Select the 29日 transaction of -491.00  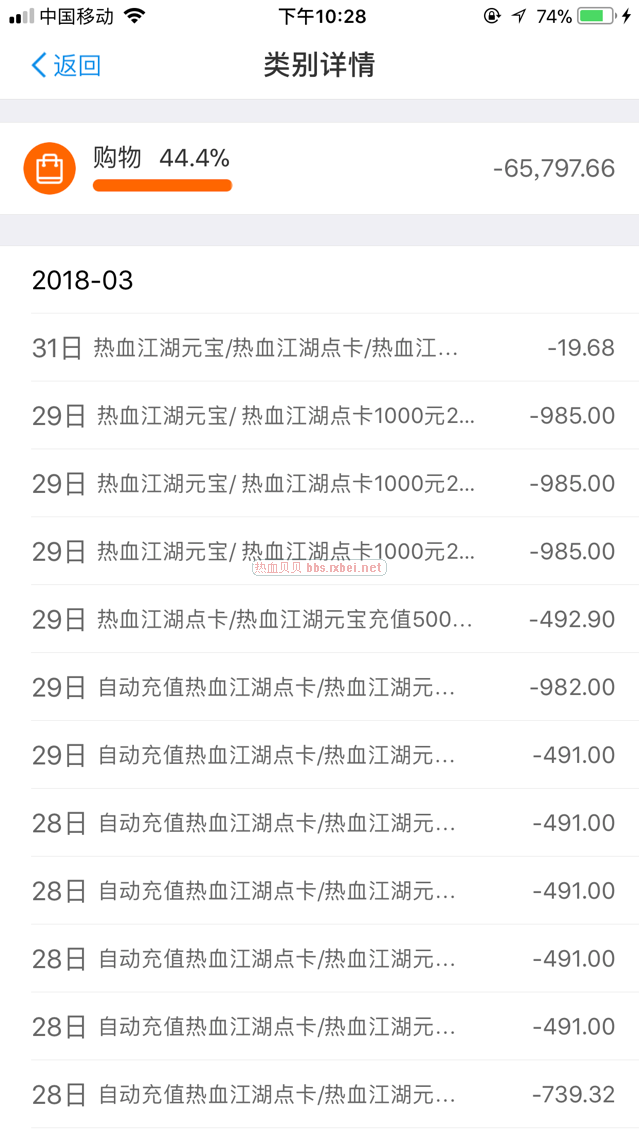coord(320,755)
